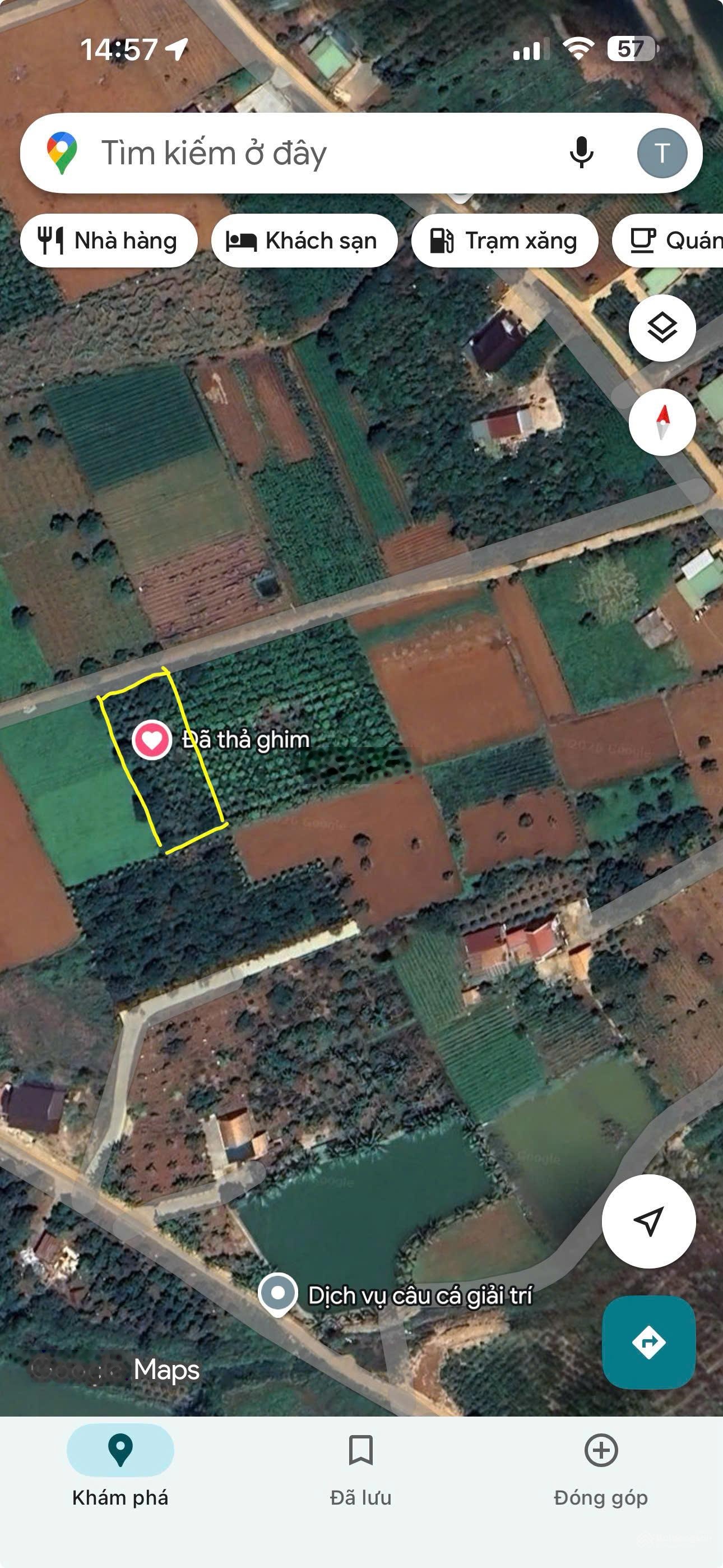The height and width of the screenshot is (1568, 723).
Task: Open the account profile avatar T
Action: (661, 154)
